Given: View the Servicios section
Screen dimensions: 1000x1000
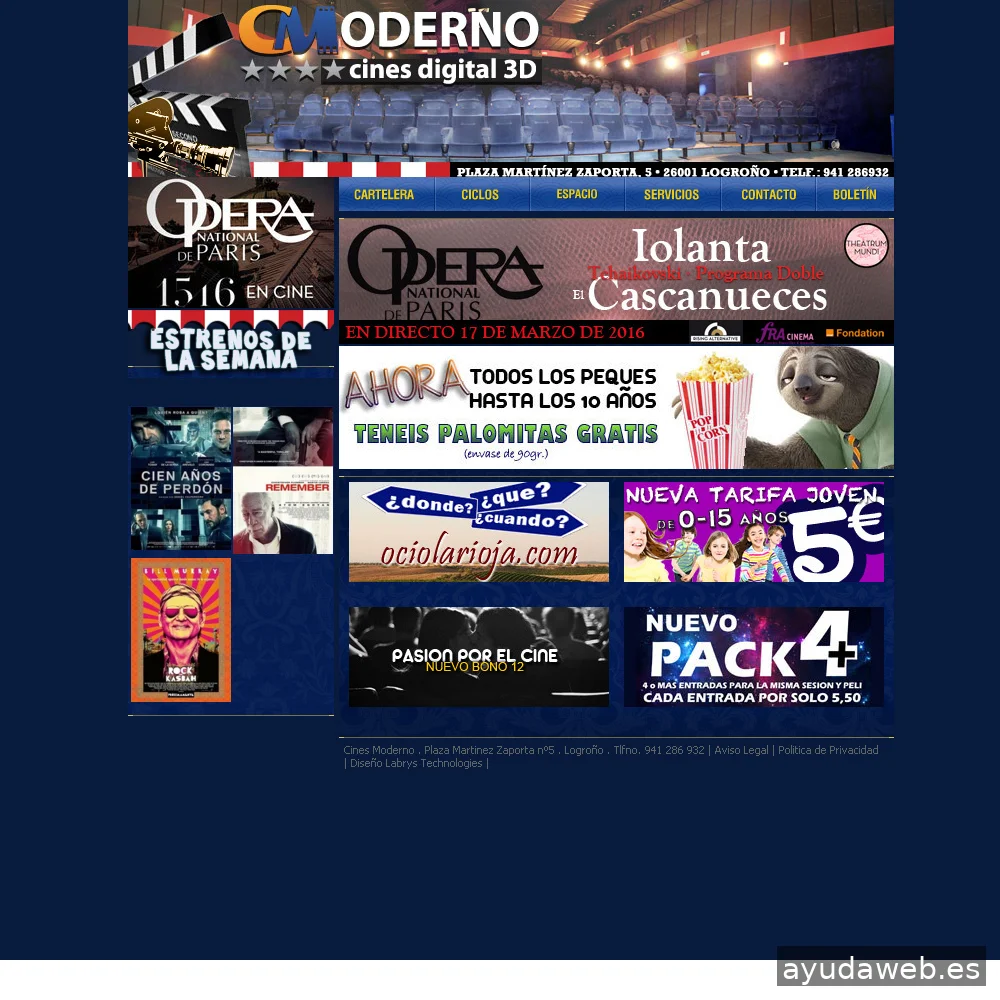Looking at the screenshot, I should click(x=673, y=195).
